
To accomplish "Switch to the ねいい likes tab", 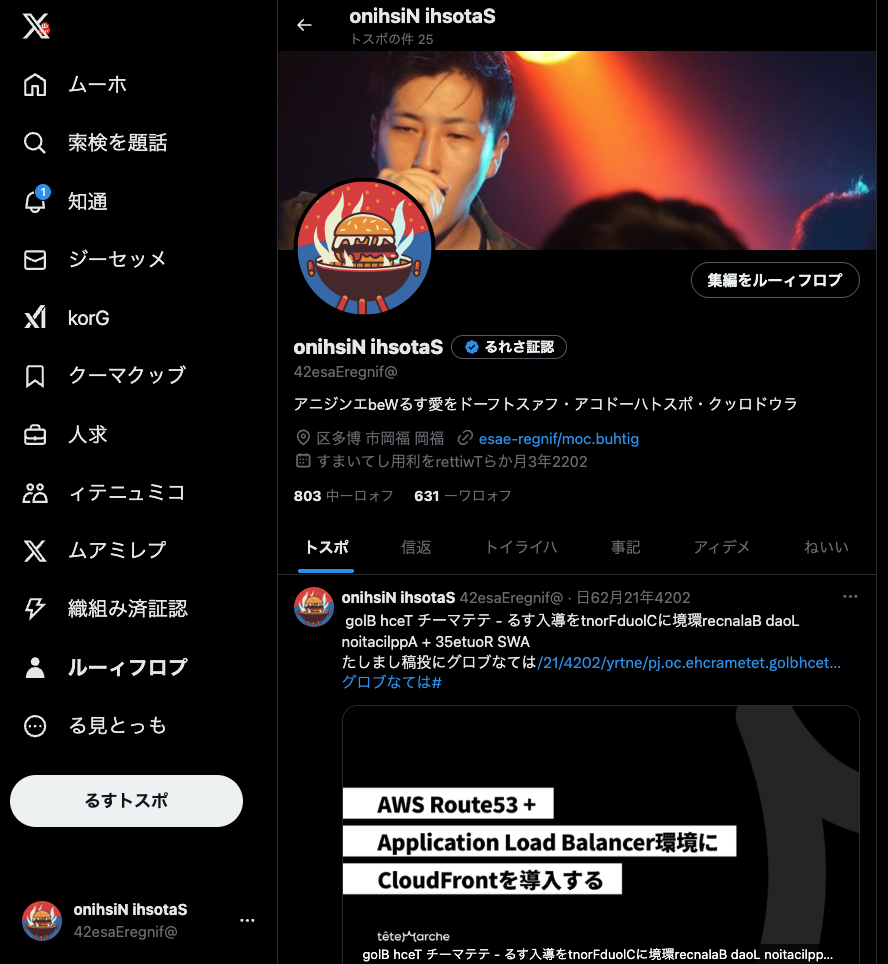I will [x=826, y=547].
